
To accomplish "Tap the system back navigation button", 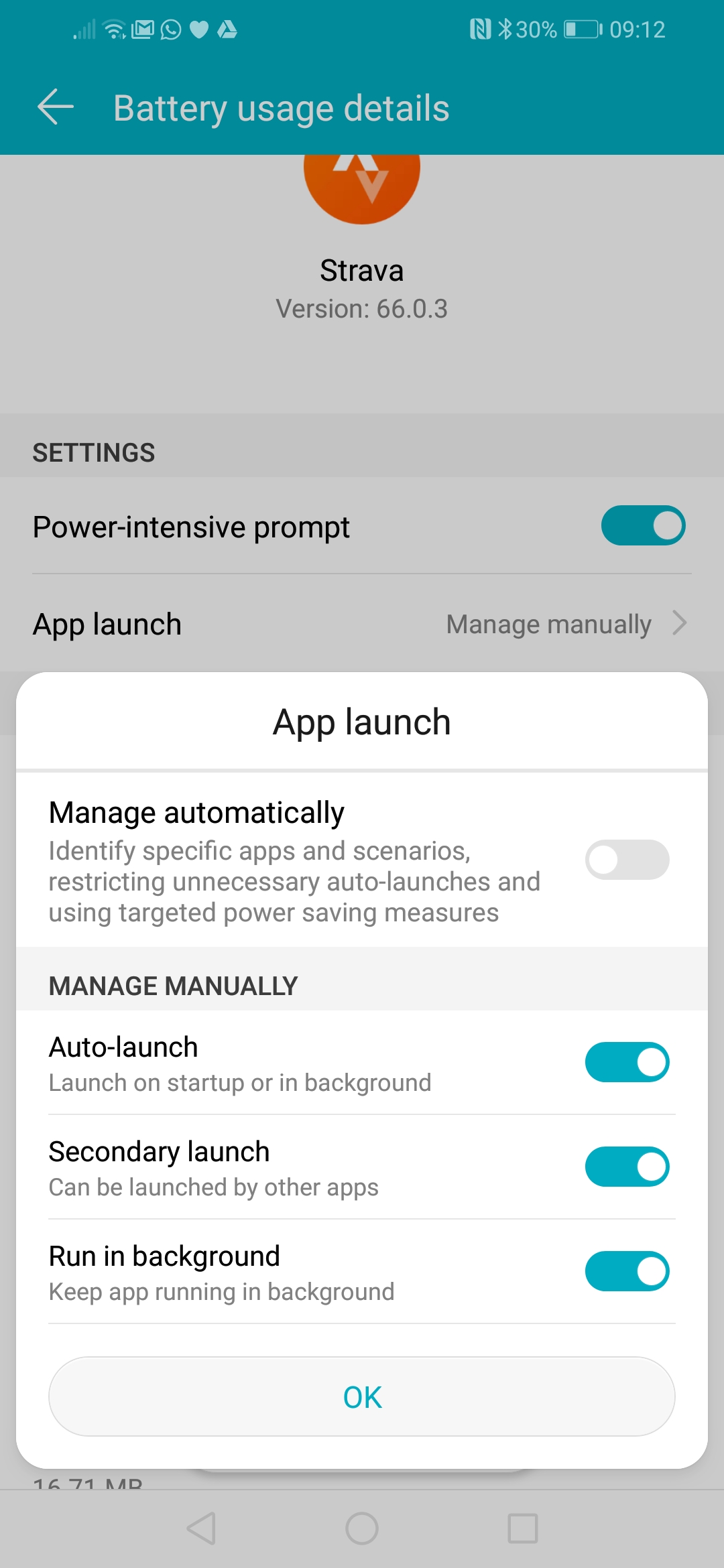I will pyautogui.click(x=201, y=1529).
